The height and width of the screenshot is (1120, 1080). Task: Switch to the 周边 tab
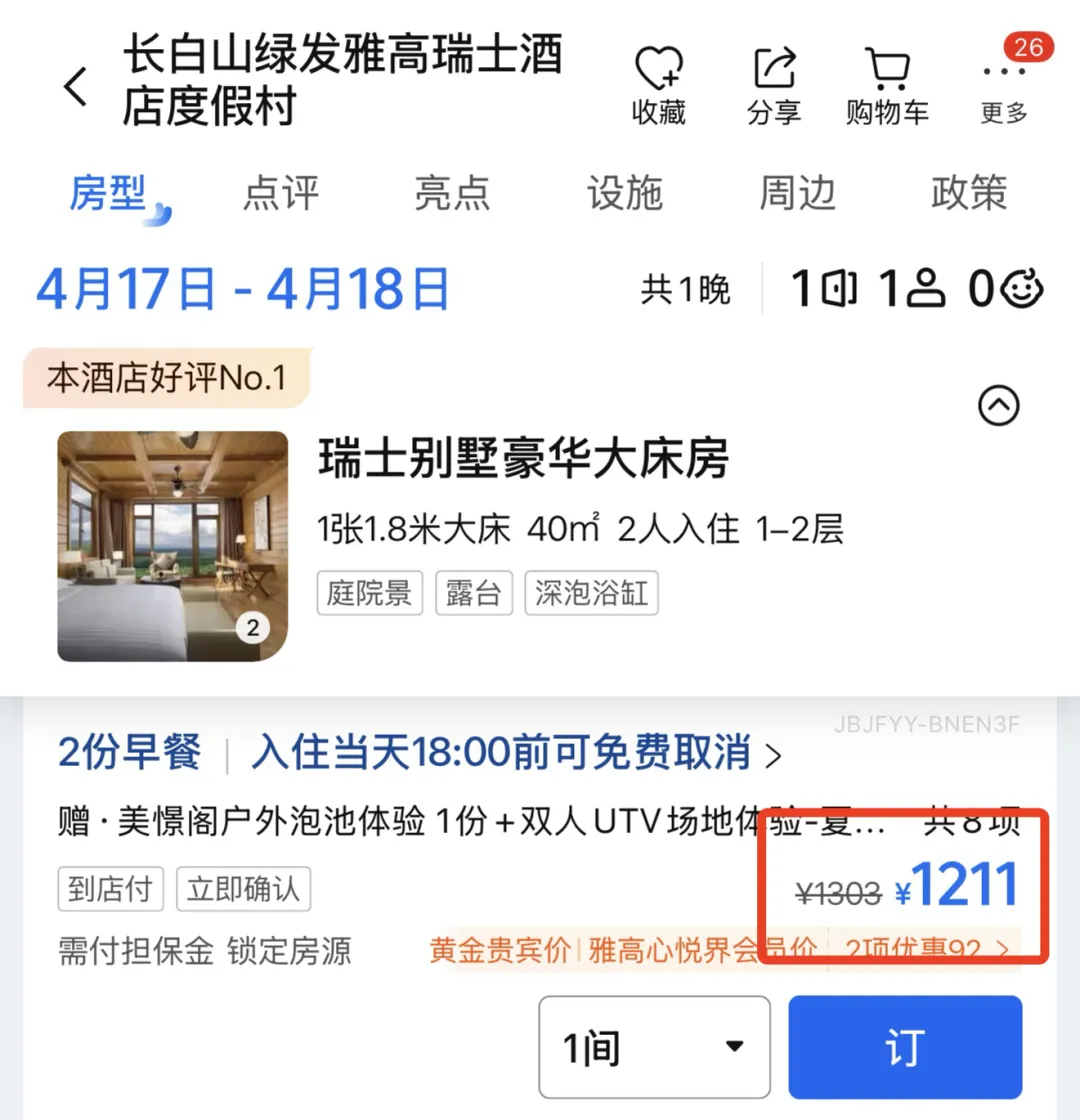(797, 192)
